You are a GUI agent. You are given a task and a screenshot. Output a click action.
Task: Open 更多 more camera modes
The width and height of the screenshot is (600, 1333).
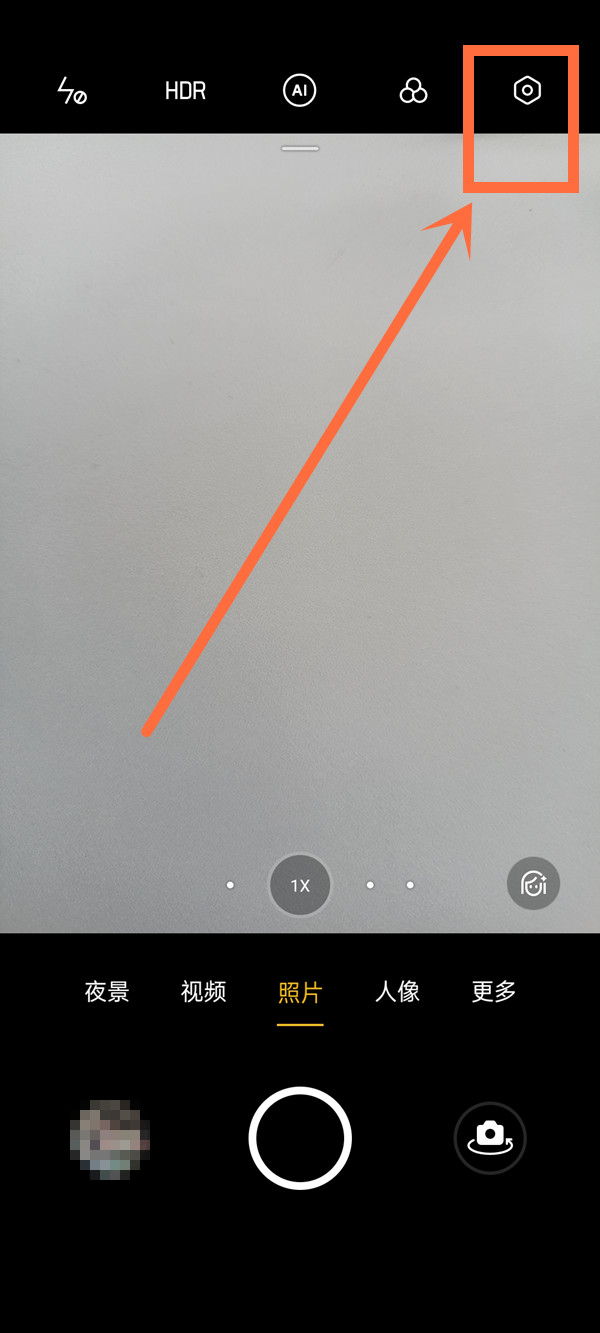[494, 992]
